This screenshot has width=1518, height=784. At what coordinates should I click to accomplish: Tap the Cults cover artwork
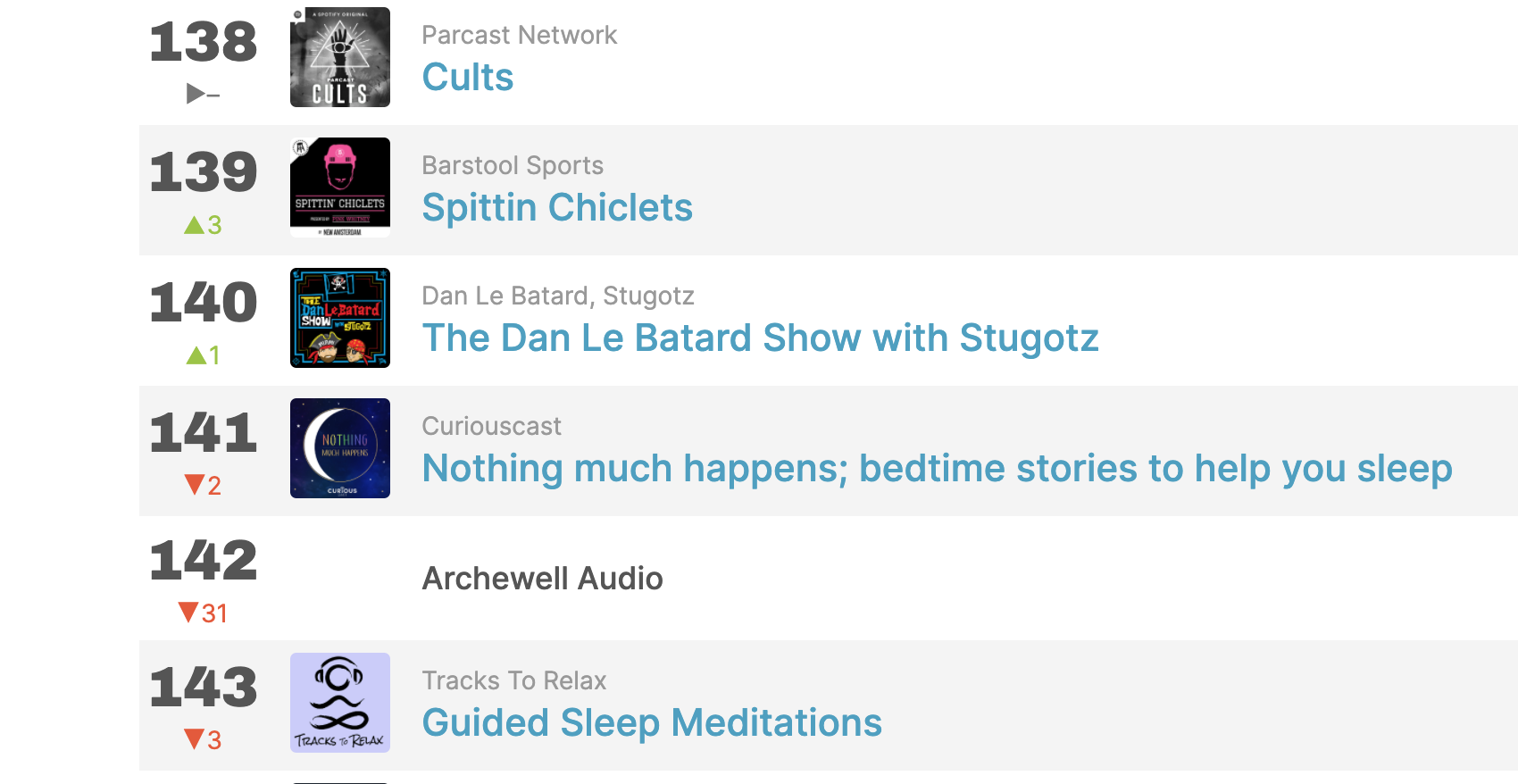(x=340, y=57)
